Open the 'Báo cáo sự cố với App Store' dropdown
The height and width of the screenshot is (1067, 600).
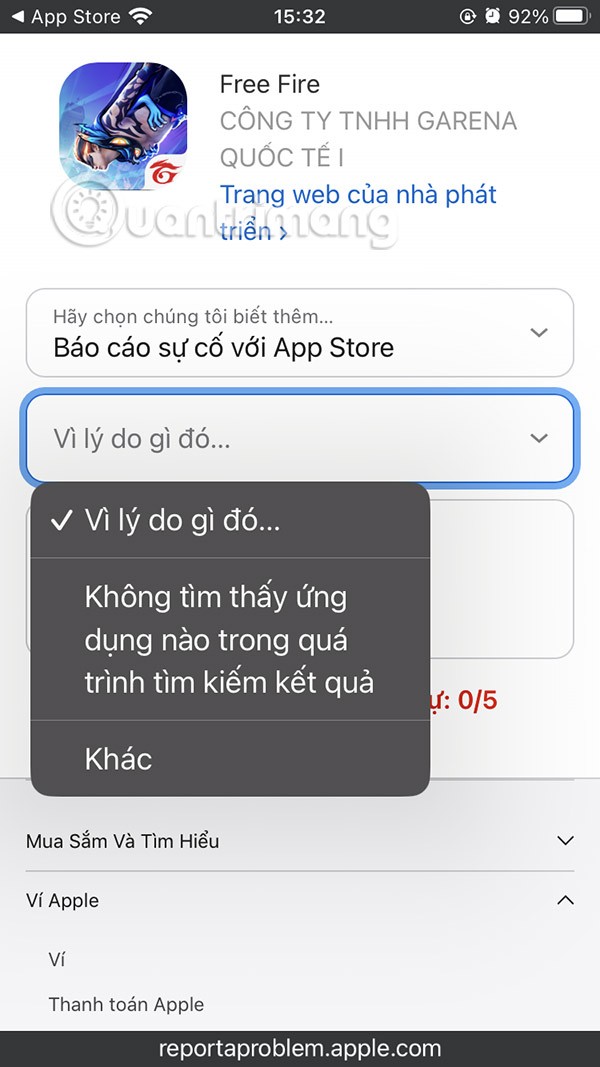tap(299, 333)
